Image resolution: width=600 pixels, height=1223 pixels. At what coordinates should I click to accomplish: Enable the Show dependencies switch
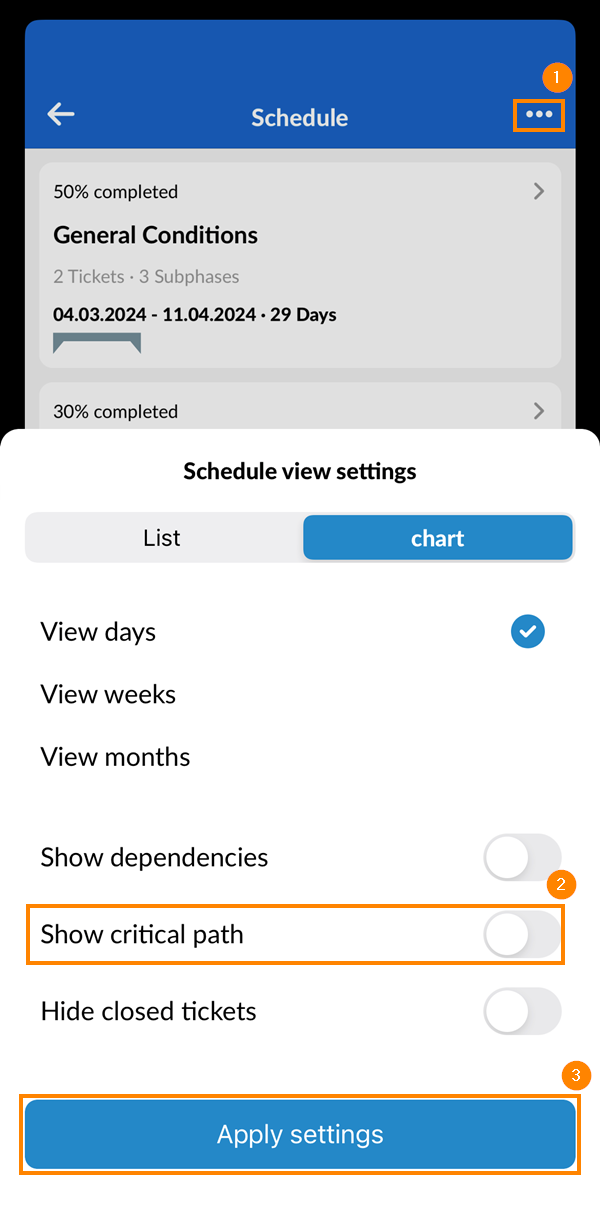coord(522,858)
